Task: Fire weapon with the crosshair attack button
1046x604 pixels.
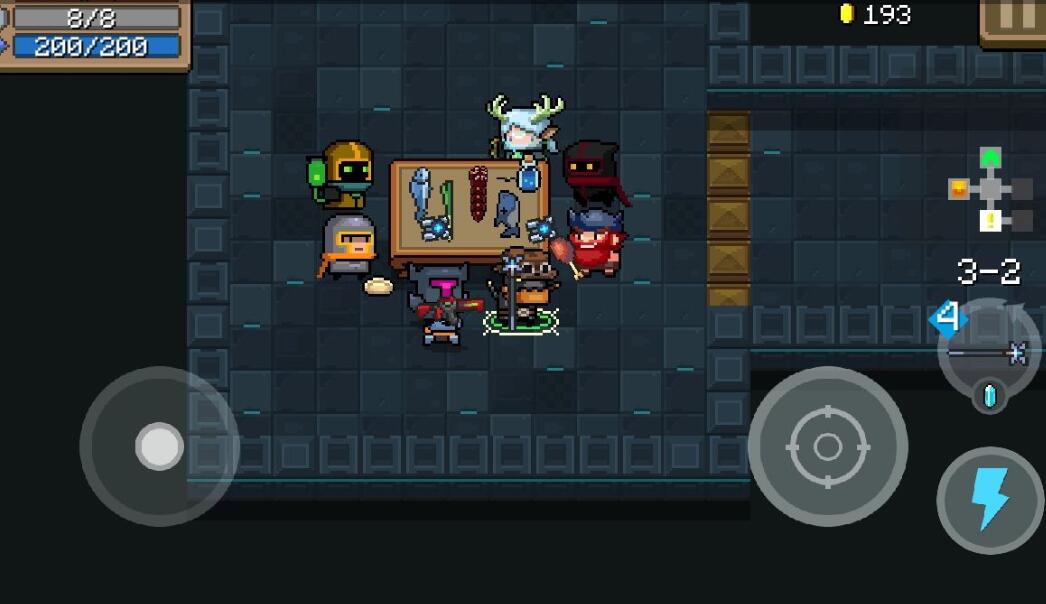Action: click(x=827, y=446)
